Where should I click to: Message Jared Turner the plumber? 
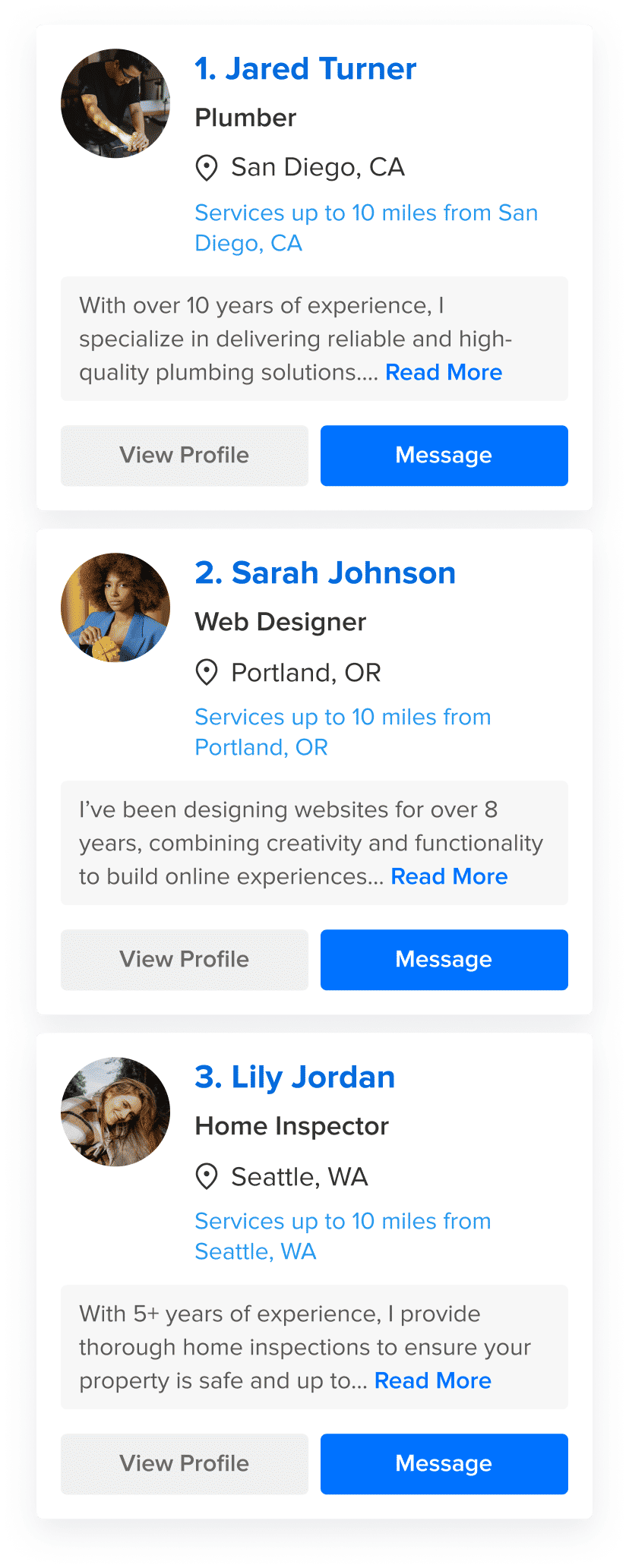444,455
